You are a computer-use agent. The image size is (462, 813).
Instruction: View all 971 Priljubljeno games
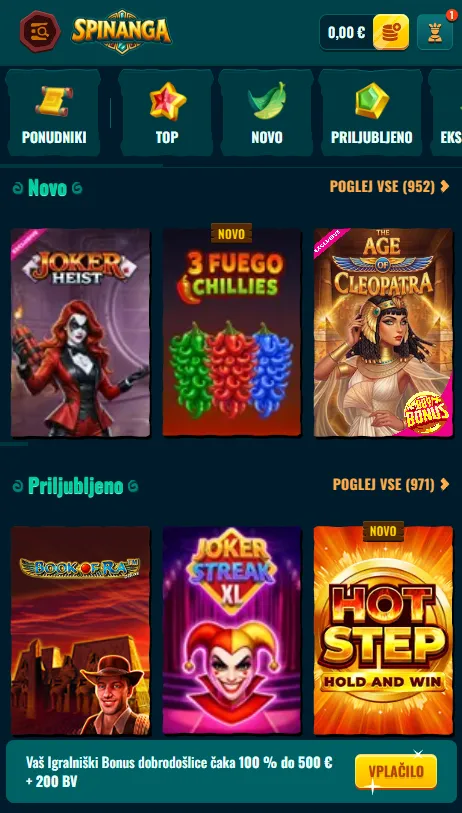click(x=390, y=484)
